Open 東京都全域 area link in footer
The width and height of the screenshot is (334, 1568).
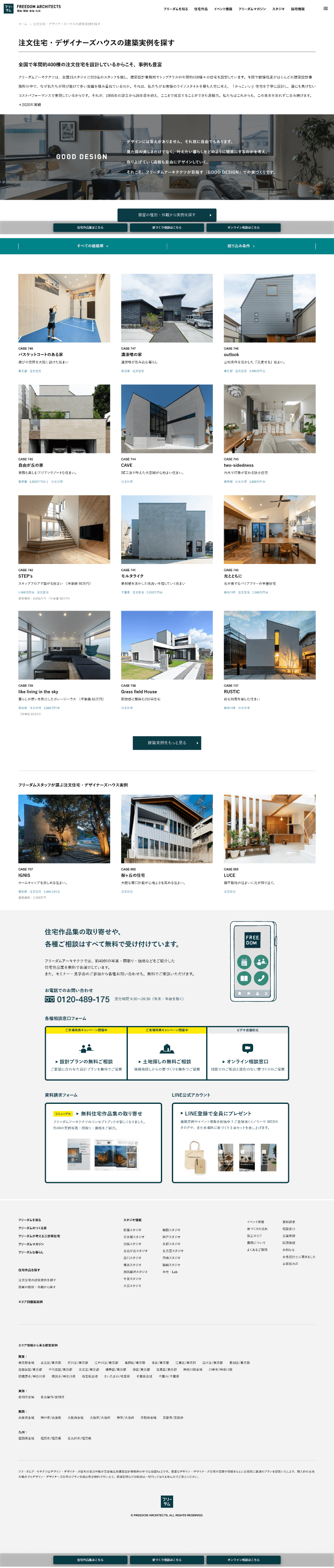tap(26, 1363)
